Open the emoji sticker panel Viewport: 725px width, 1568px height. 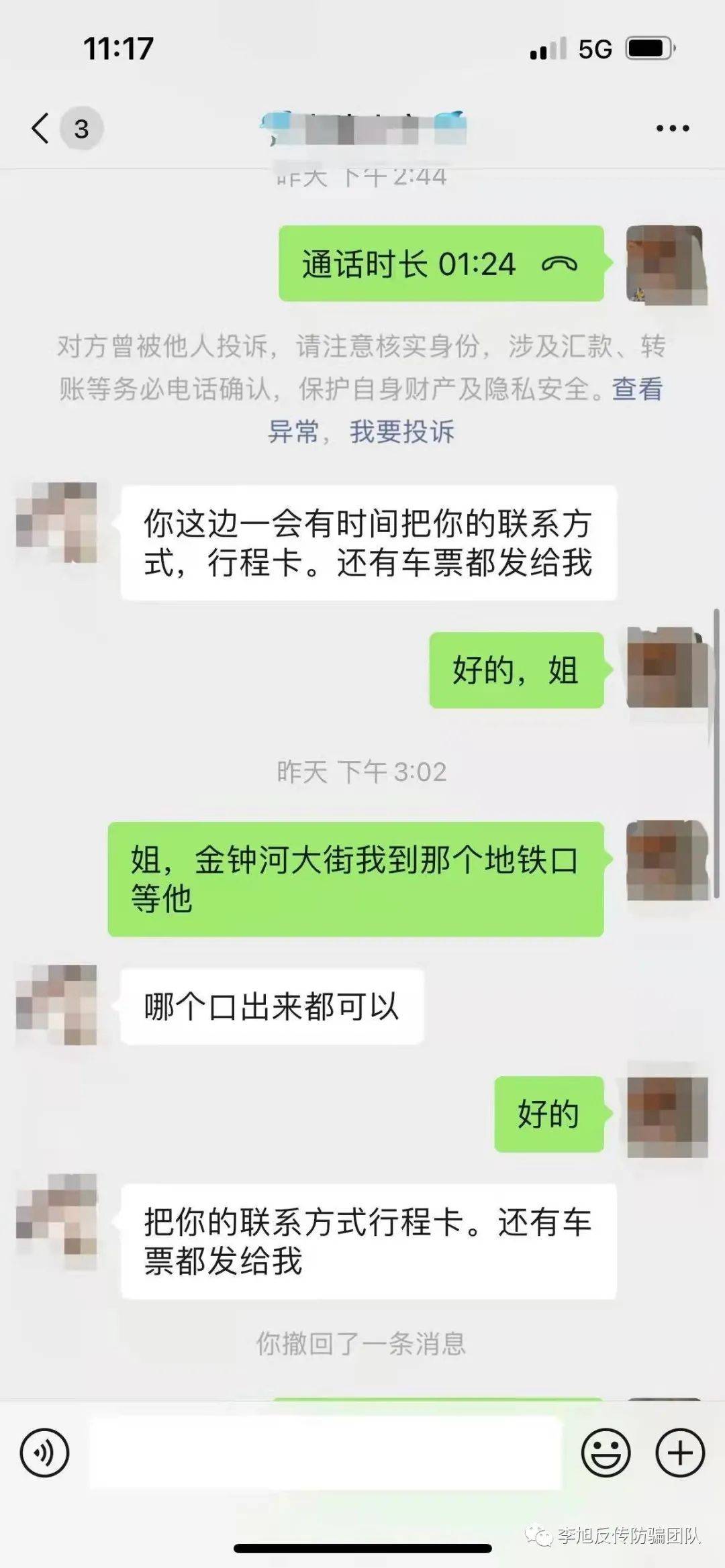(x=606, y=1453)
